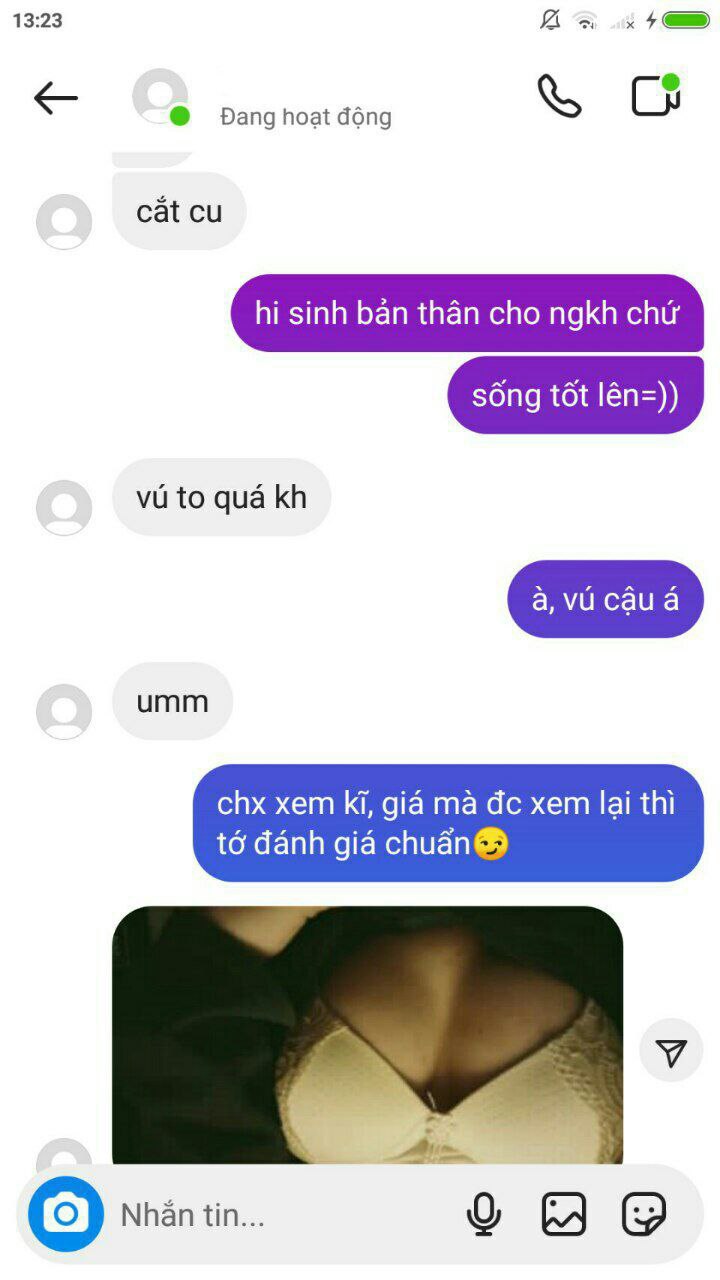Open the sticker picker
Screen dimensions: 720x1280
click(643, 1214)
